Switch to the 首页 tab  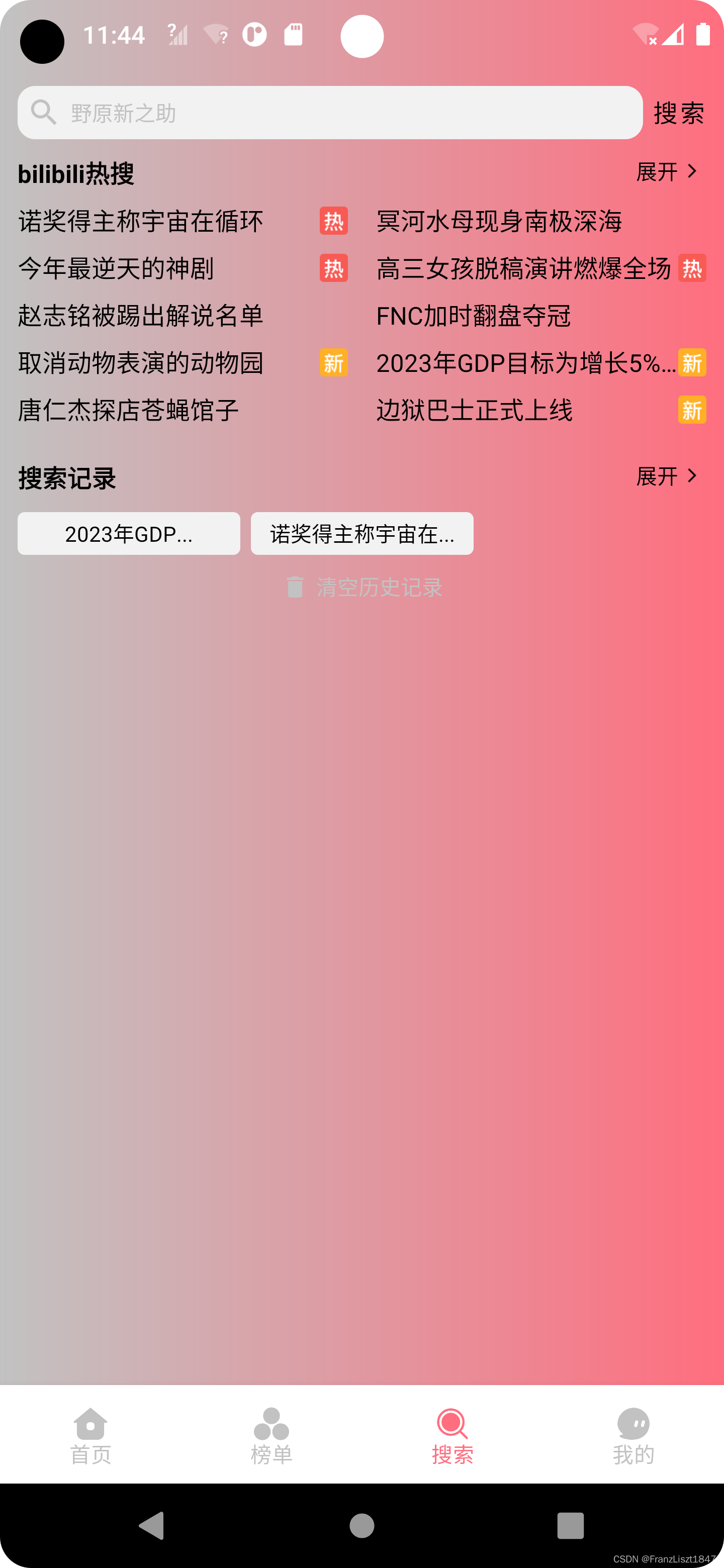point(90,1436)
